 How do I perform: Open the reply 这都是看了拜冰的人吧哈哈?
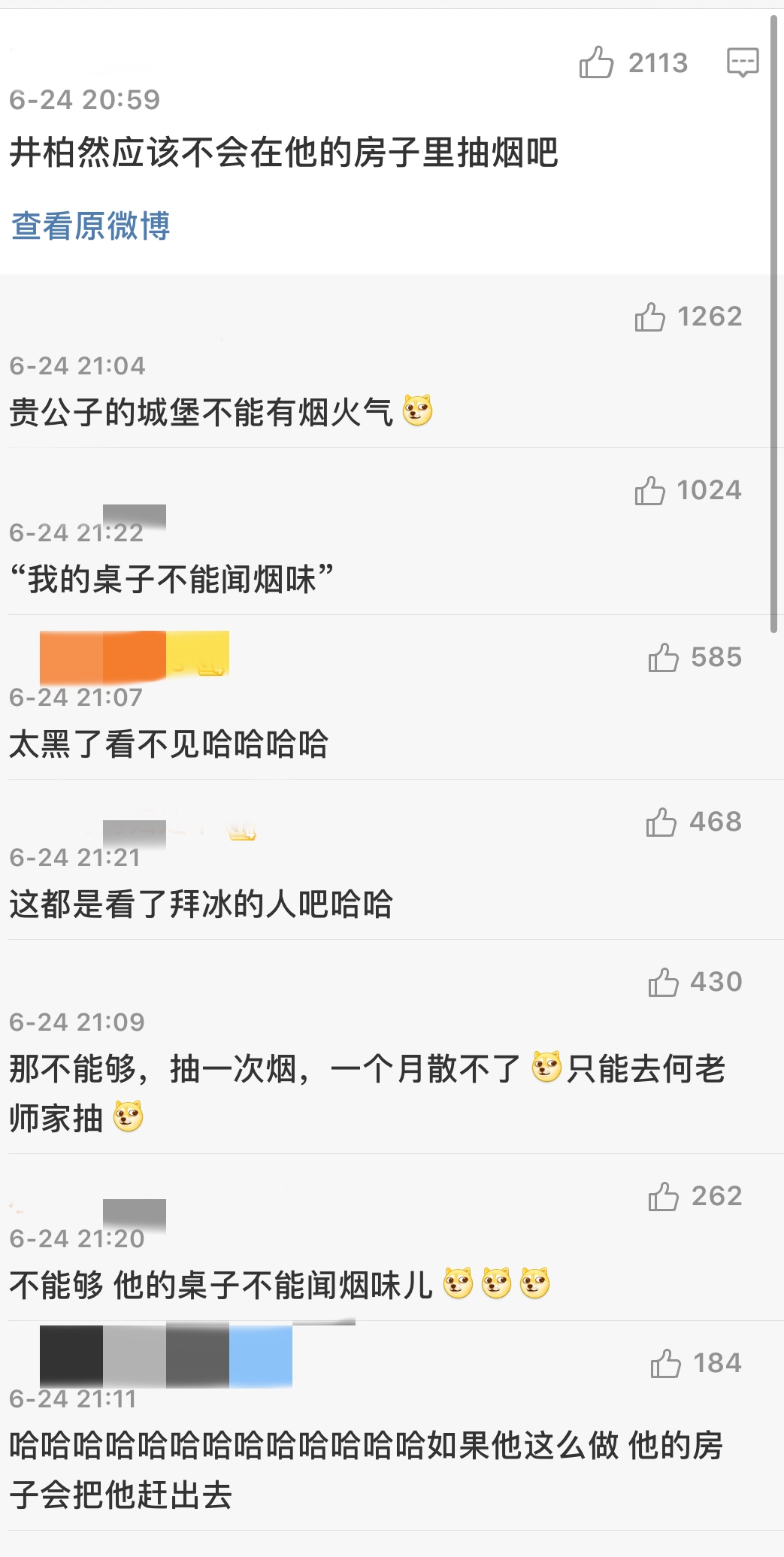pyautogui.click(x=201, y=904)
